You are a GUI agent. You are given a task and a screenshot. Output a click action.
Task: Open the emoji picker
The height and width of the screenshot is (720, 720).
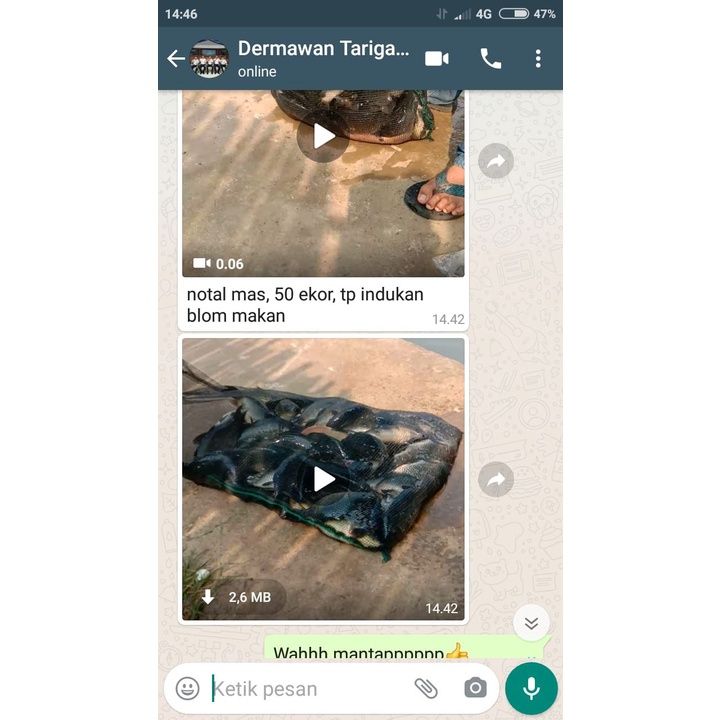[x=187, y=688]
